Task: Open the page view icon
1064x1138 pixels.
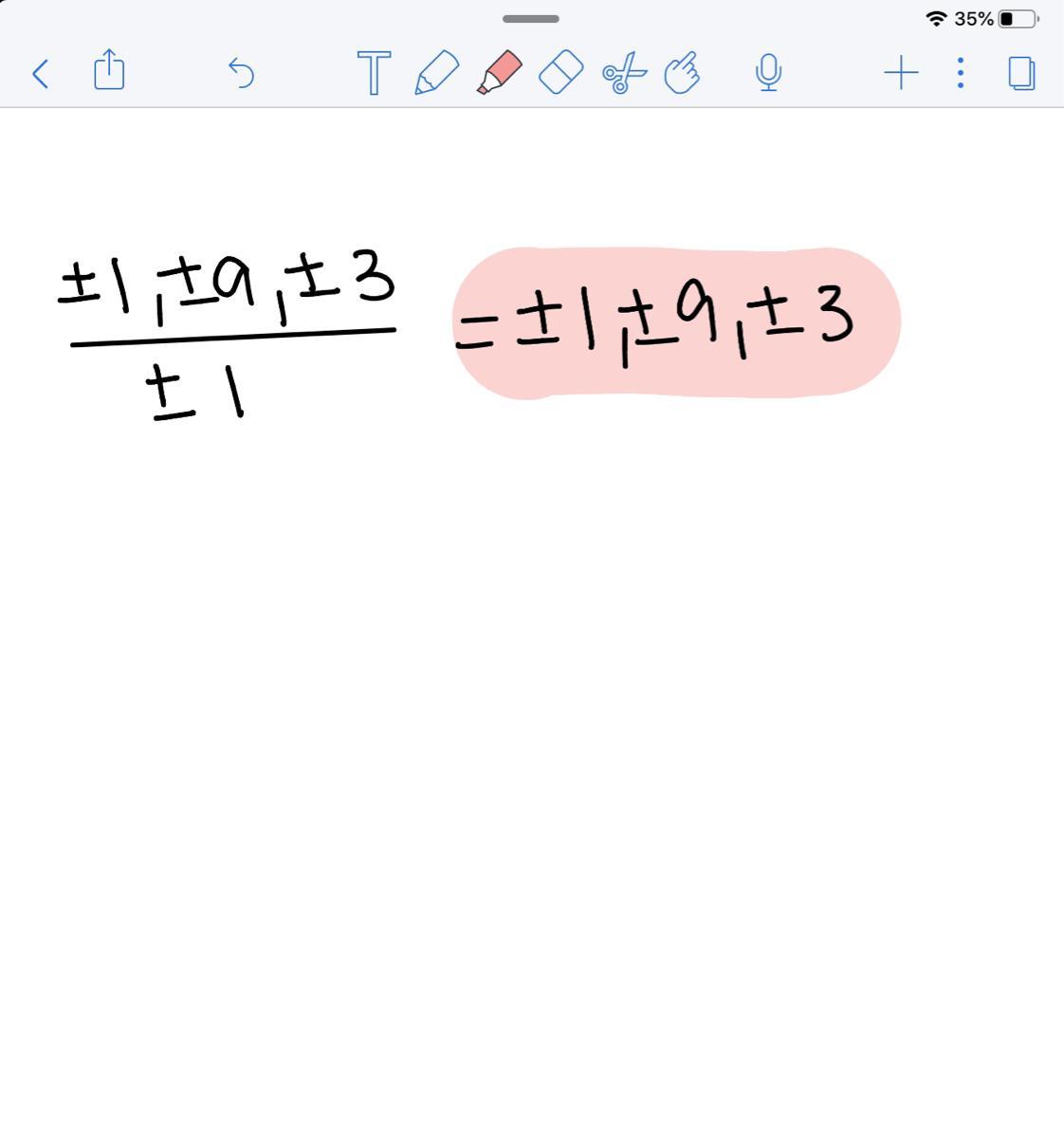Action: [x=1021, y=73]
